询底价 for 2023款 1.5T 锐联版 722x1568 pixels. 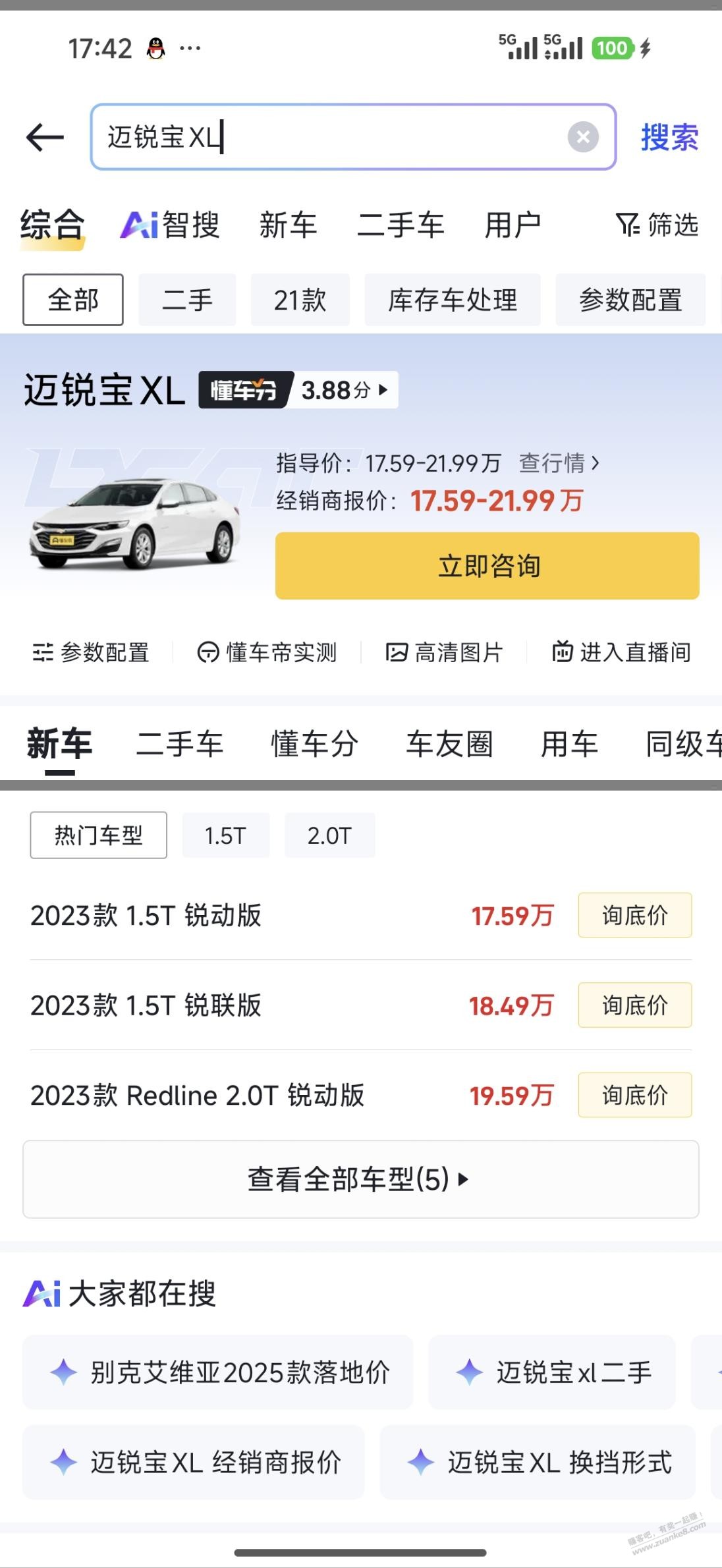pos(634,1005)
